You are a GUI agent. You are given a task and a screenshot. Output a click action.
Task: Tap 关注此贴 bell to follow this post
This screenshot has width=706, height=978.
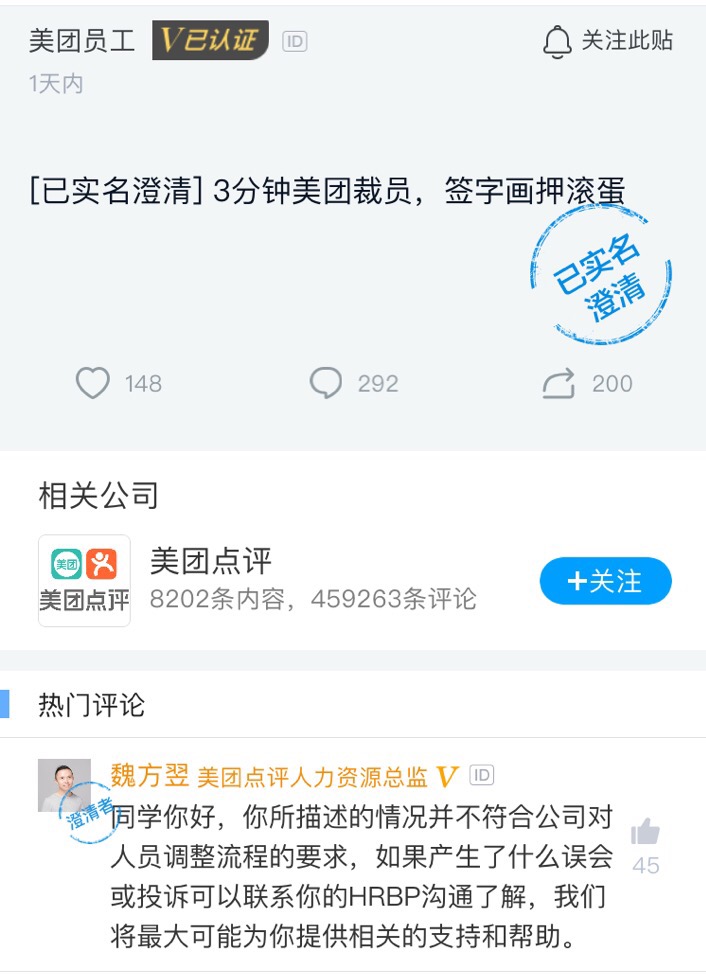(607, 41)
